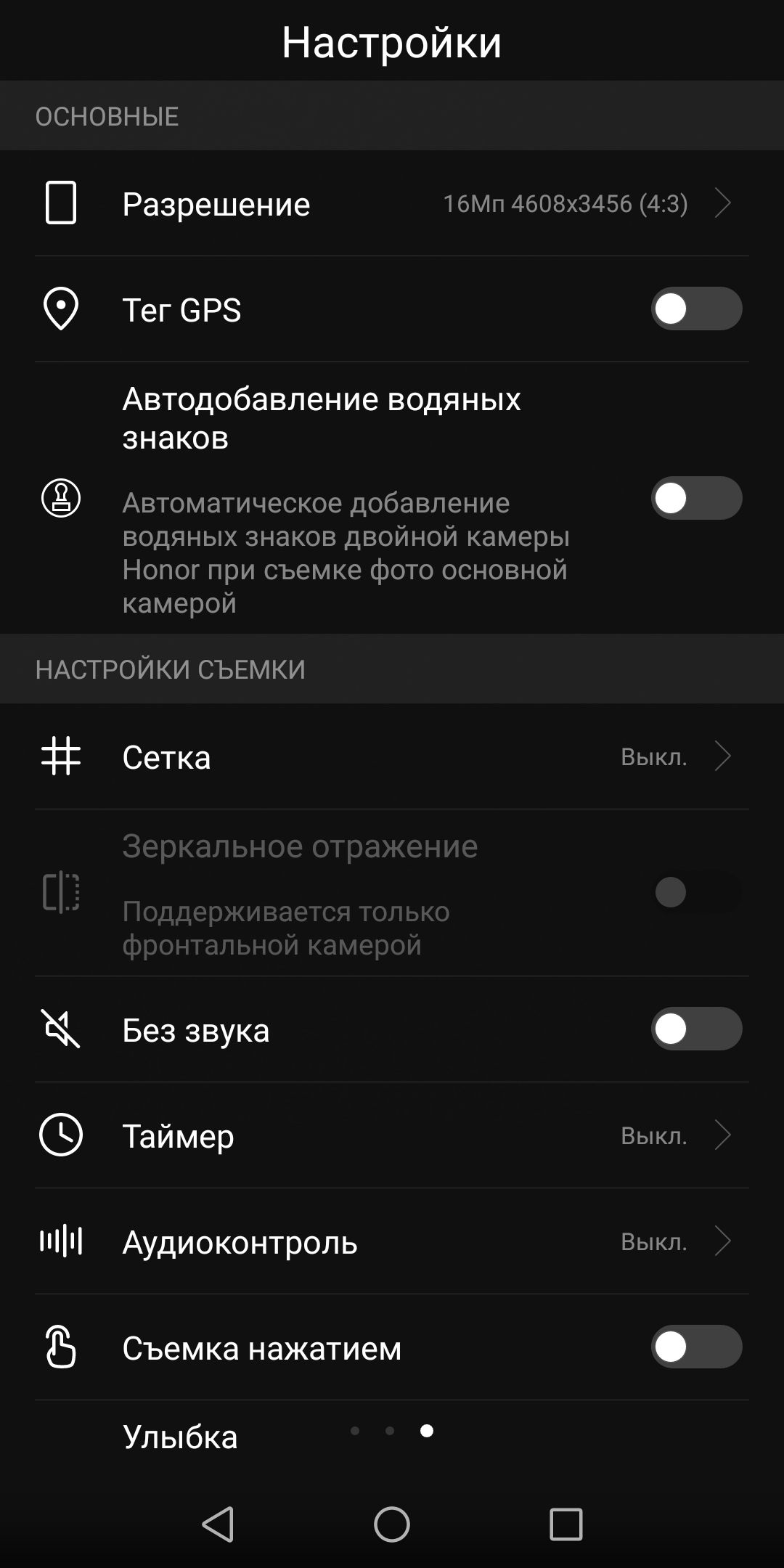The height and width of the screenshot is (1568, 784).
Task: Enable the Съемка нажатием switch
Action: 696,1347
